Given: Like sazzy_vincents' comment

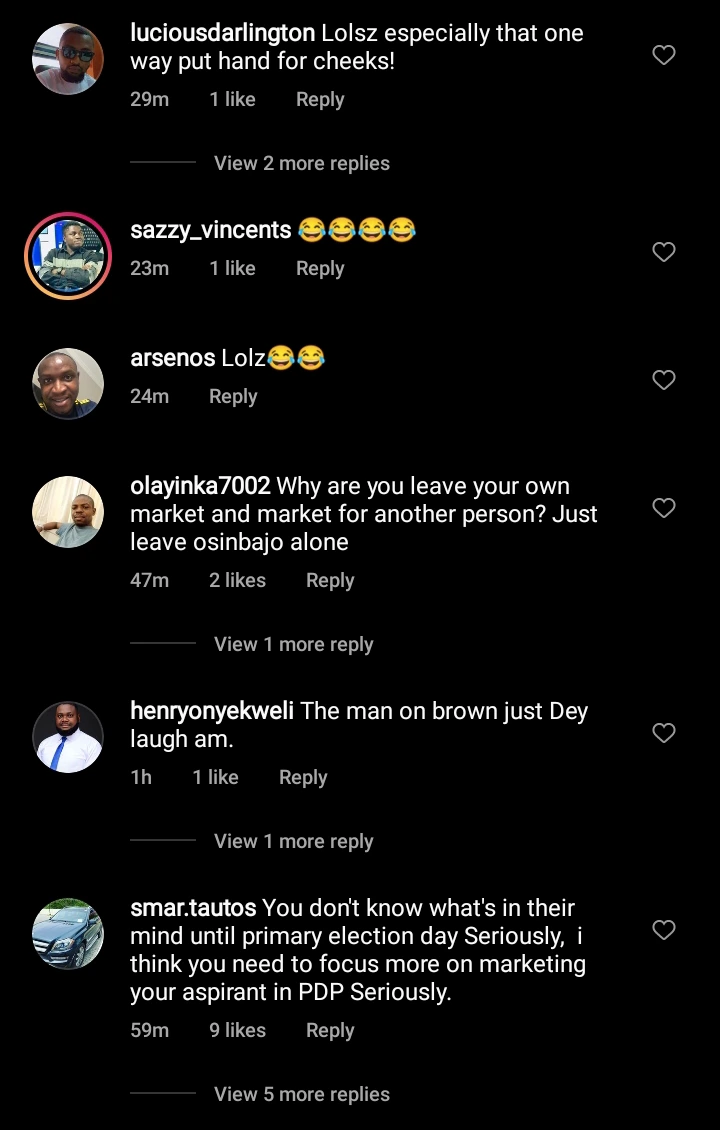Looking at the screenshot, I should click(664, 252).
